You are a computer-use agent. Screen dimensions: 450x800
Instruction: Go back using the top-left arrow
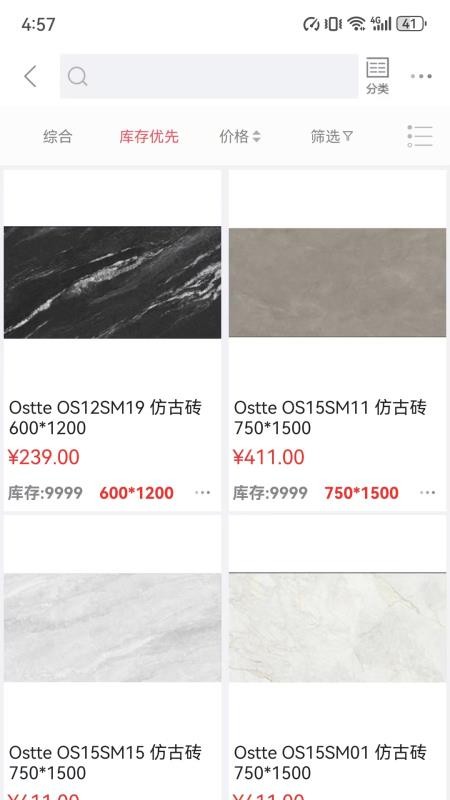[x=31, y=77]
